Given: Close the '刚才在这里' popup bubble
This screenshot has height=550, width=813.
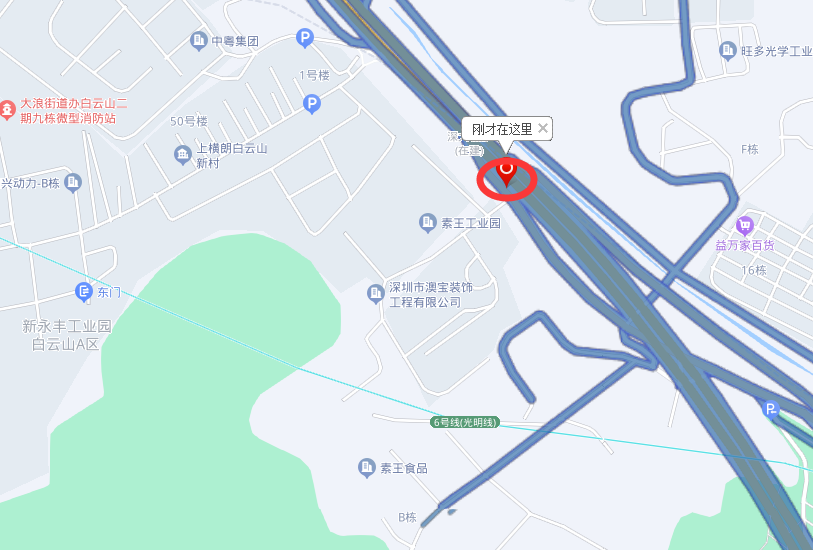Looking at the screenshot, I should coord(543,128).
